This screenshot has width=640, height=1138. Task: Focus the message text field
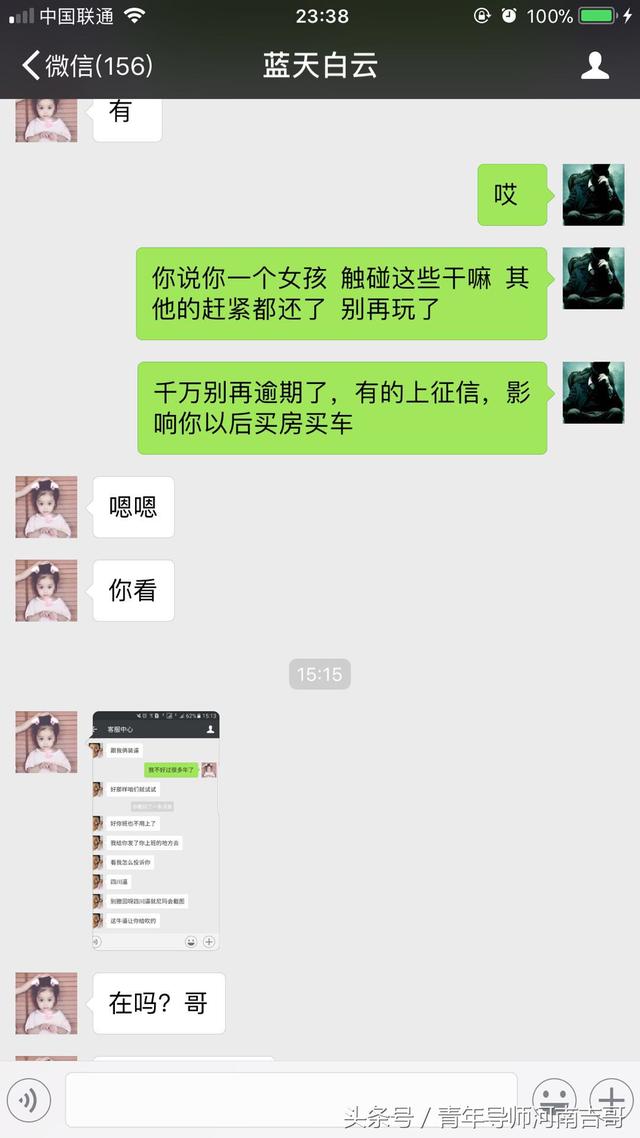coord(290,1100)
